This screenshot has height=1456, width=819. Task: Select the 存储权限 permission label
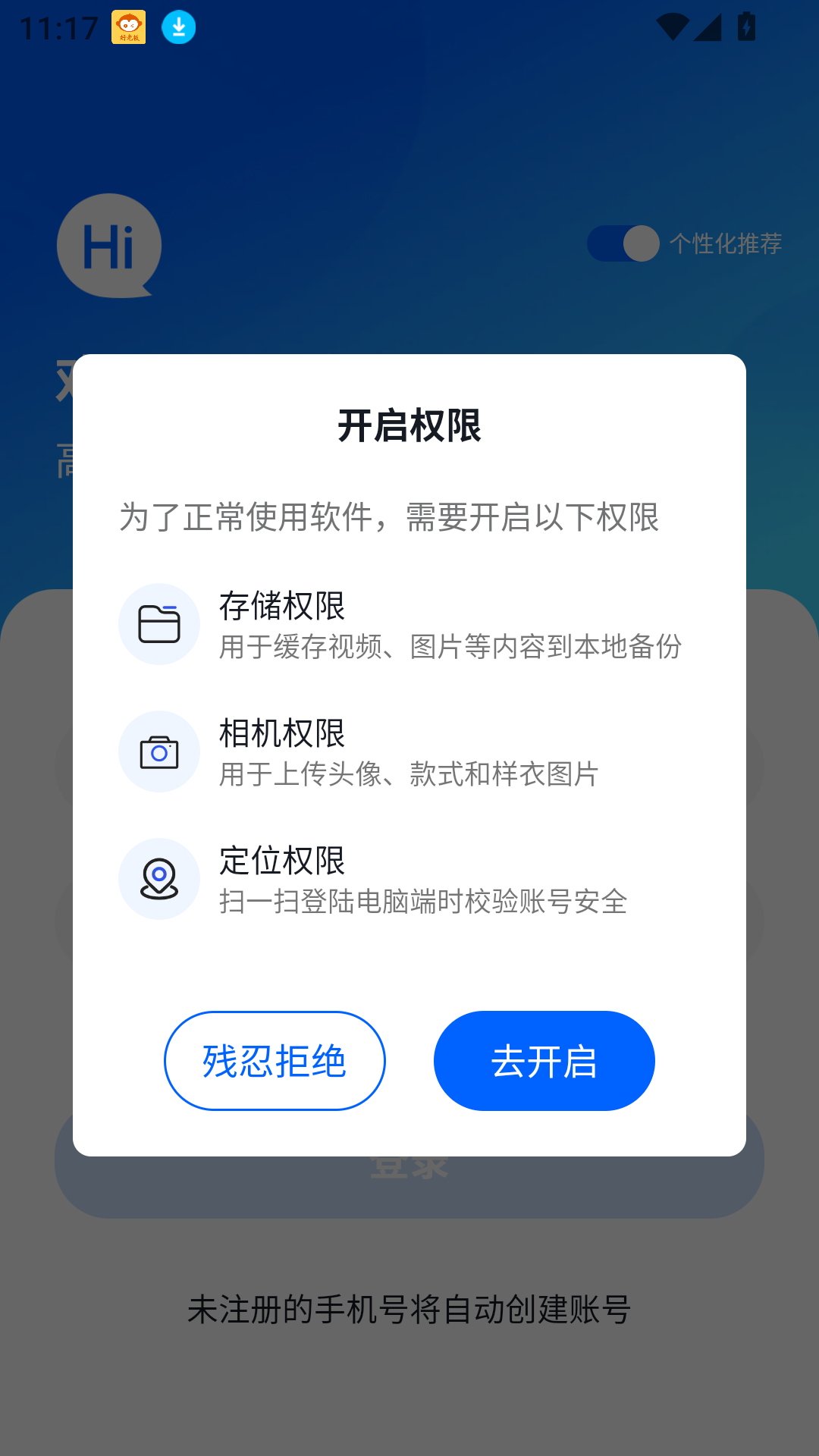[x=284, y=606]
